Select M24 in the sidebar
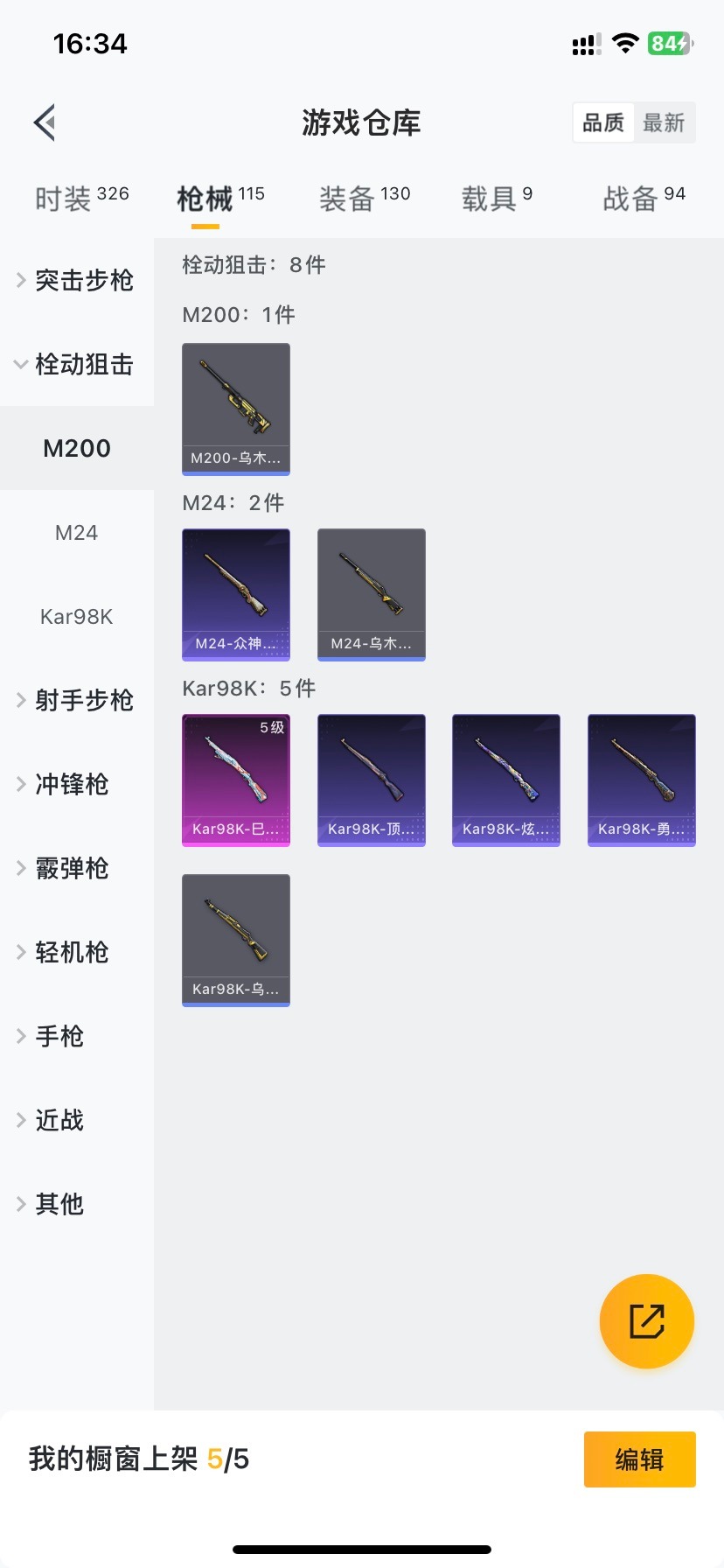The height and width of the screenshot is (1568, 724). tap(77, 533)
